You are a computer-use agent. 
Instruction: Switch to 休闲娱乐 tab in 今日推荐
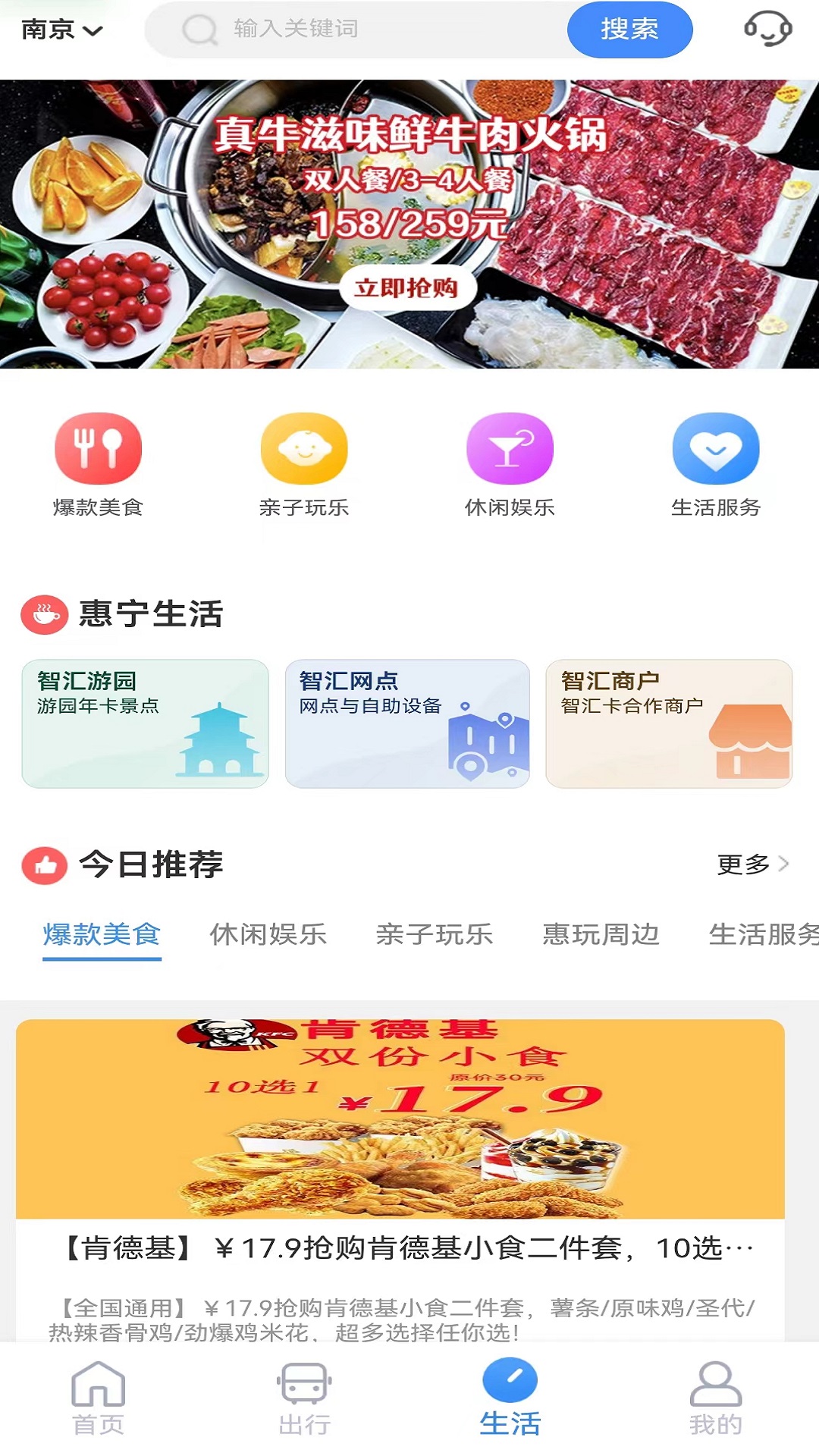tap(268, 934)
